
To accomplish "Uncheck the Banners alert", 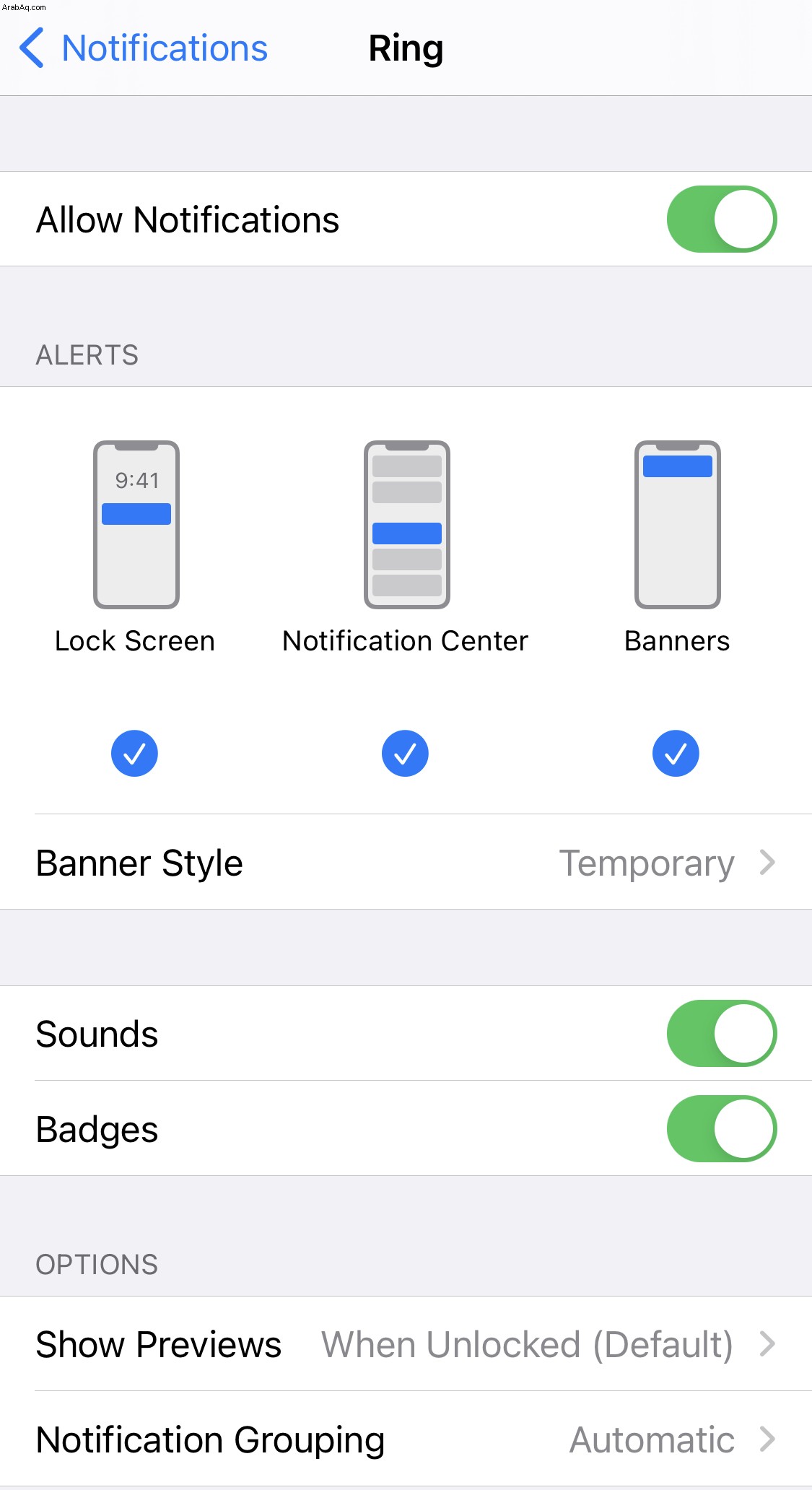I will tap(676, 754).
